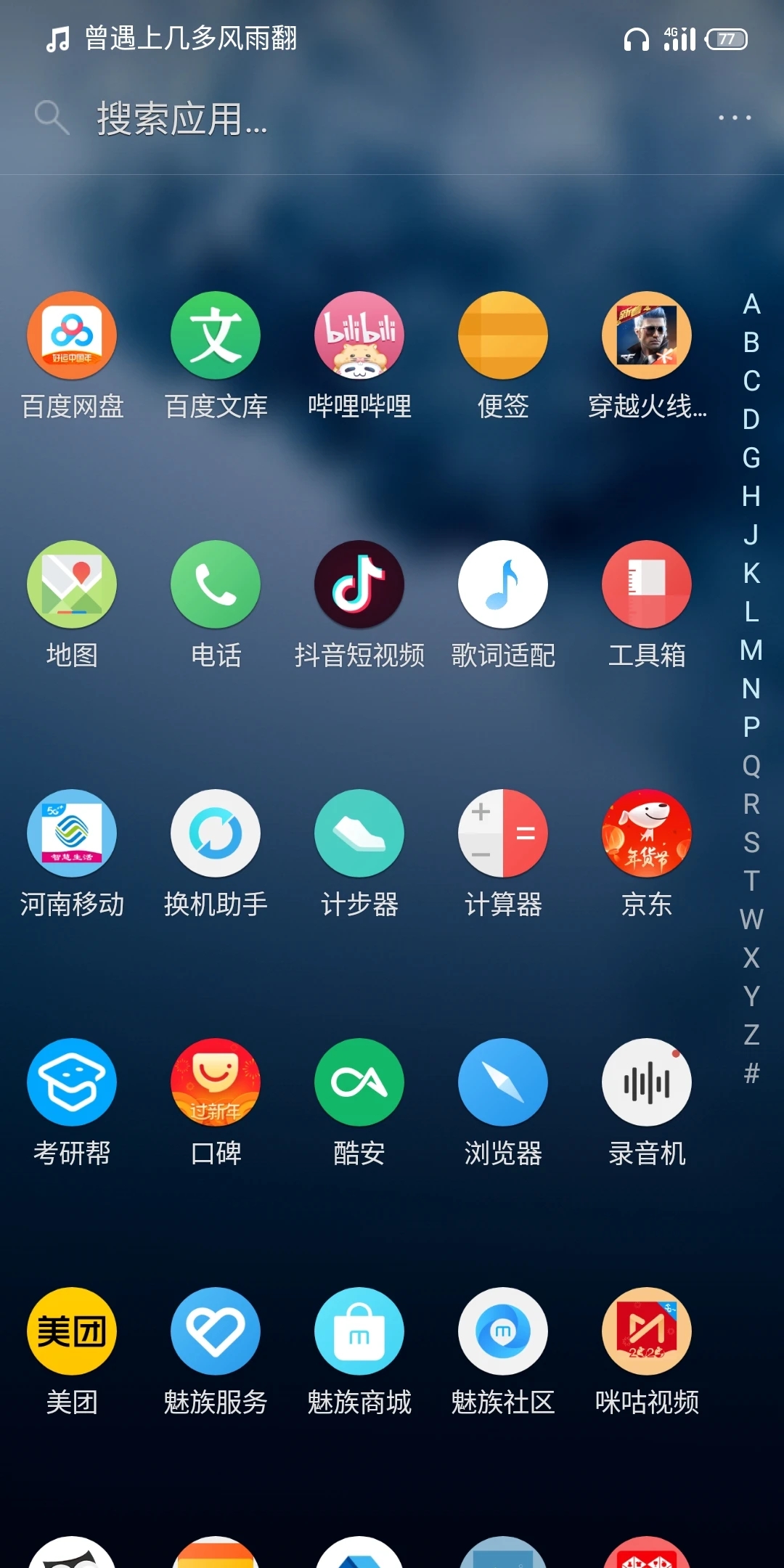This screenshot has width=784, height=1568.
Task: Open the three-dot overflow menu
Action: [734, 118]
